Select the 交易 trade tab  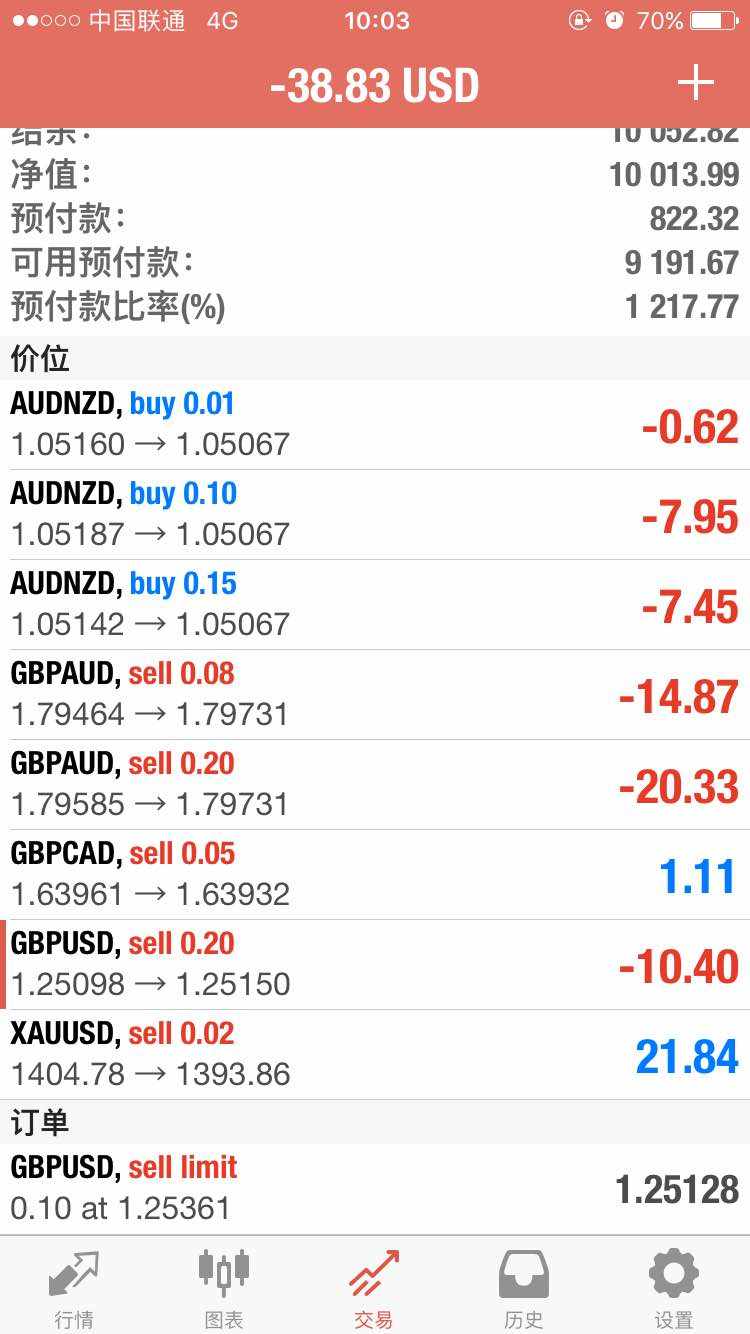coord(374,1287)
